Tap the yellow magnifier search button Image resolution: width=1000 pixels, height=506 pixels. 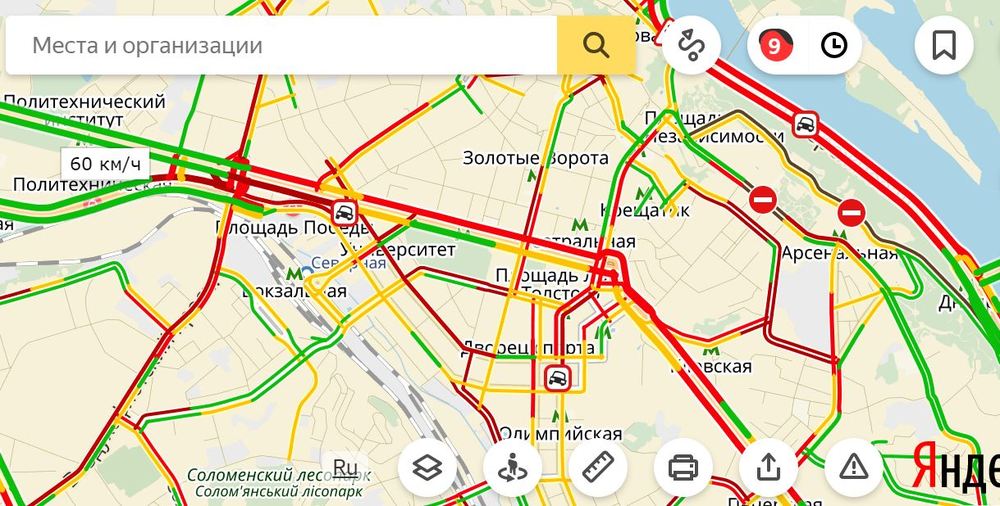[596, 45]
